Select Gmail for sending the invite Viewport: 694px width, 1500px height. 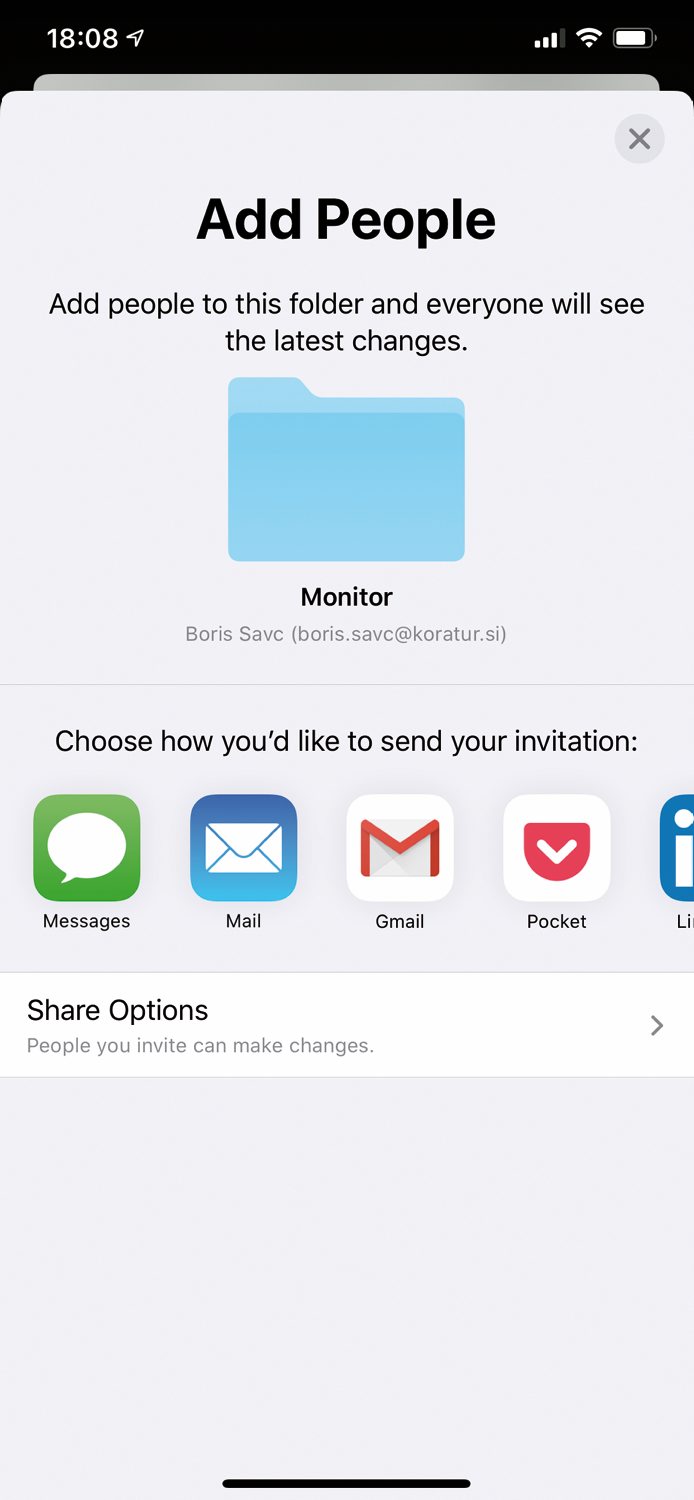(x=400, y=848)
